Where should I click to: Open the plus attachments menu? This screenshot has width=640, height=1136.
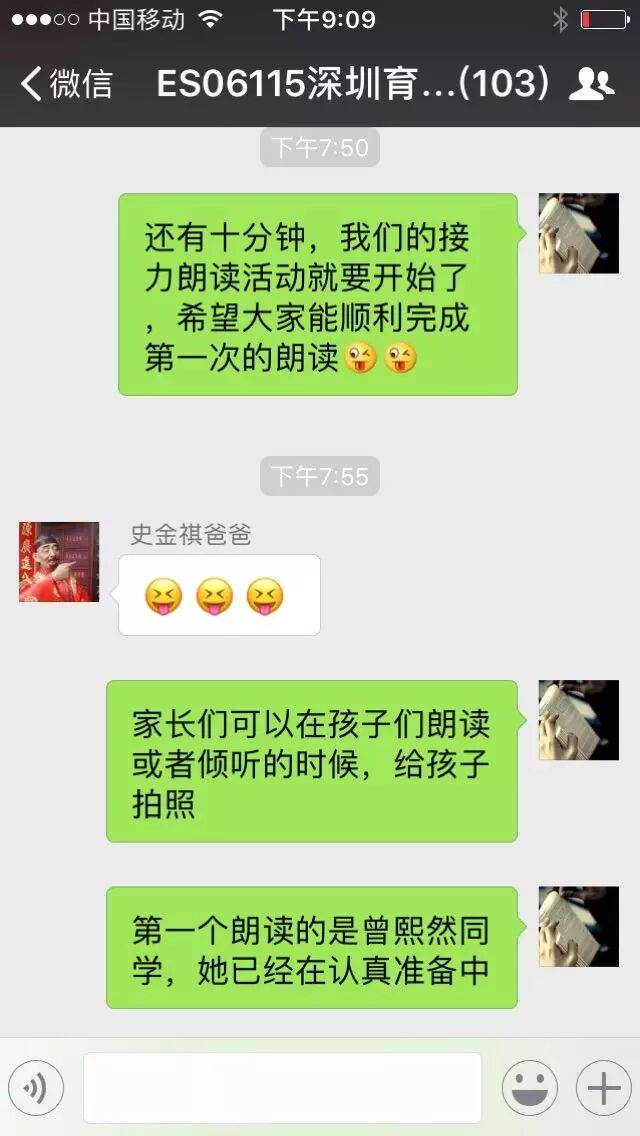(x=603, y=1088)
